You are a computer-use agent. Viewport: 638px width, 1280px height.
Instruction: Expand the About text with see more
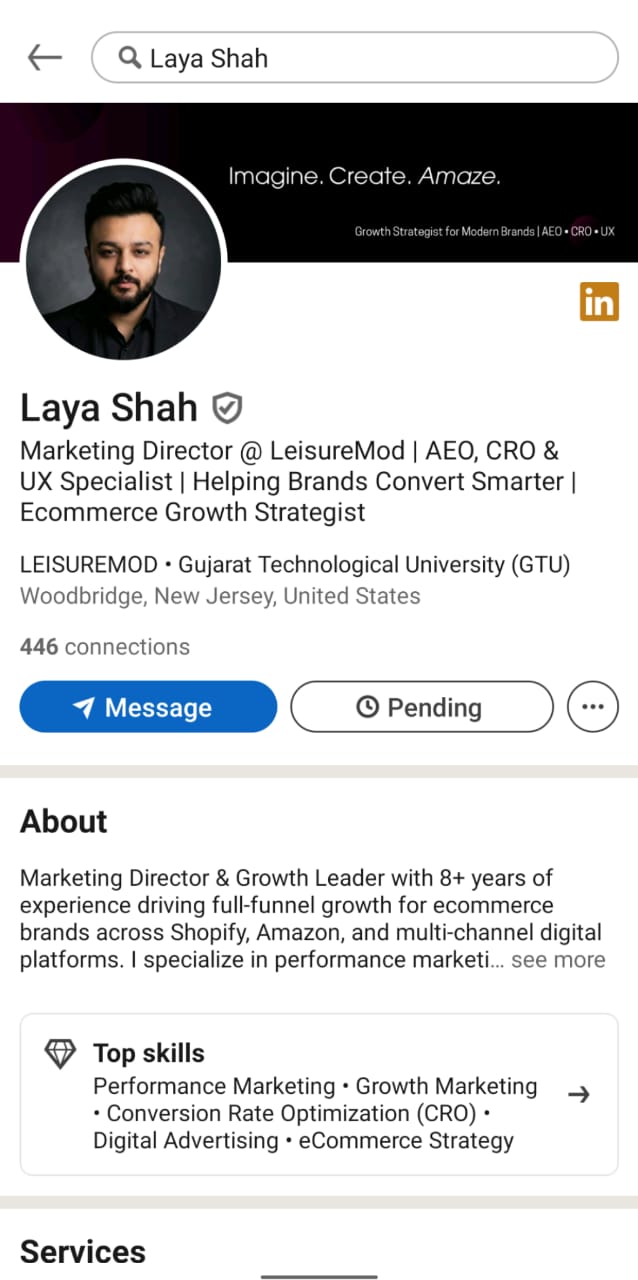click(558, 960)
